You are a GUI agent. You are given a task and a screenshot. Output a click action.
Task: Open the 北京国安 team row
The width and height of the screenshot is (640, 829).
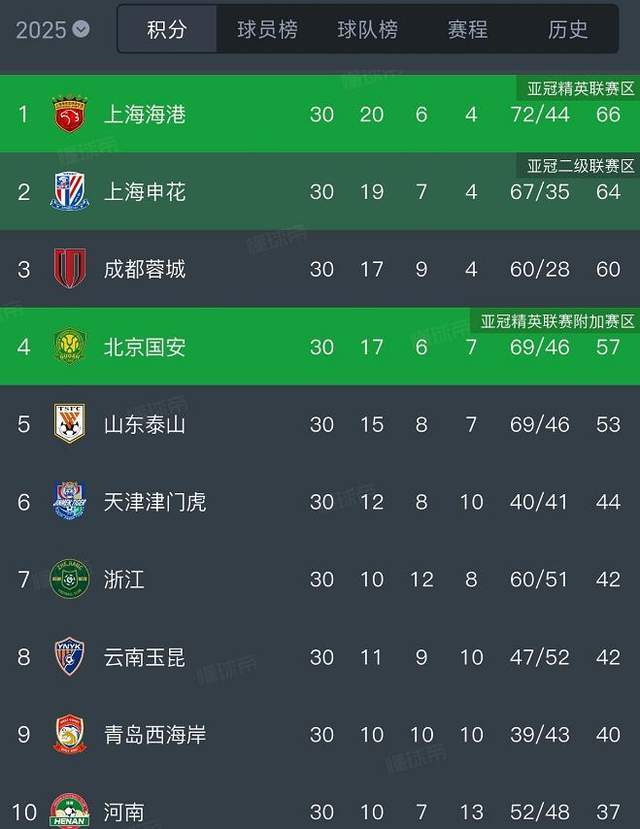(x=145, y=347)
